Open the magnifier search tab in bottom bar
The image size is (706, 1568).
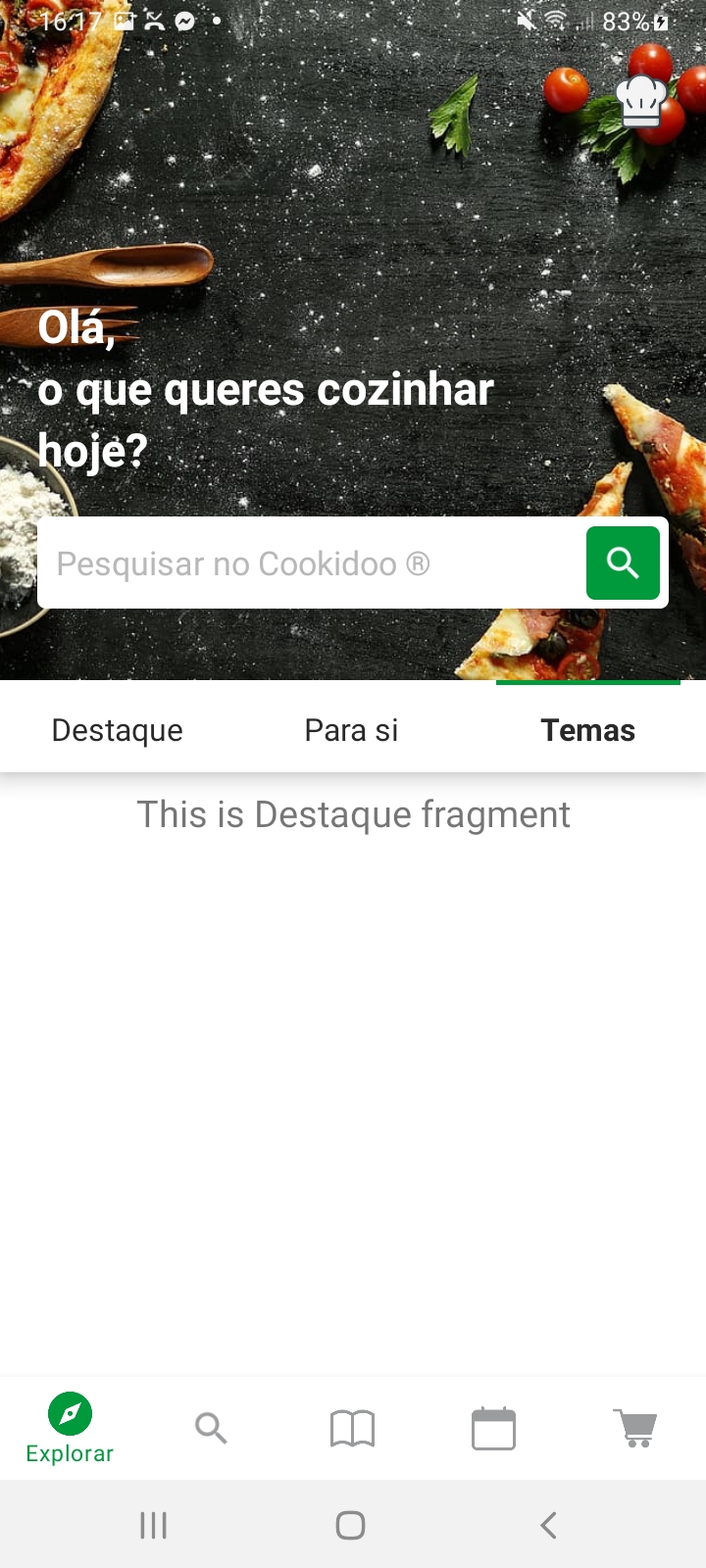(x=211, y=1428)
